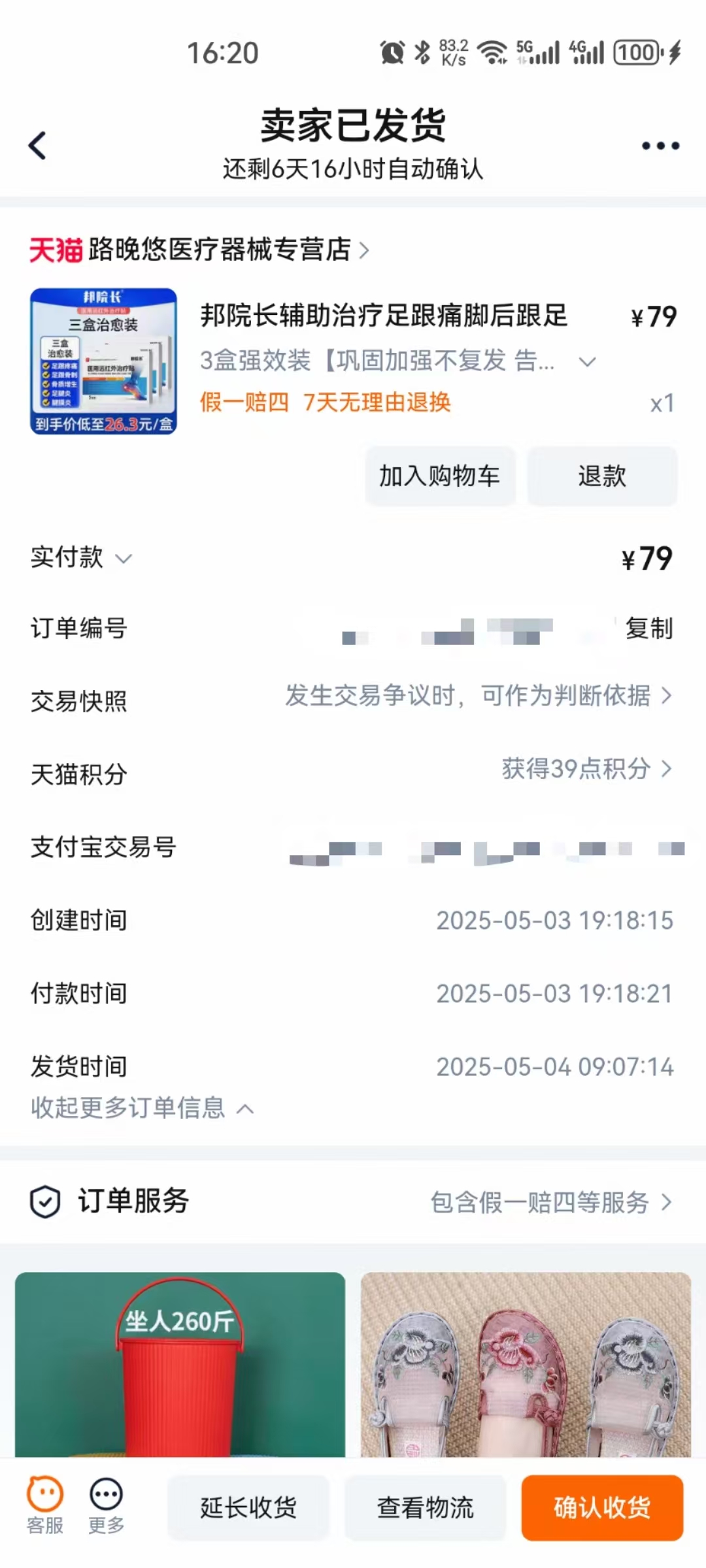
Task: Expand the 3盒强效装 specification dropdown
Action: coord(588,361)
